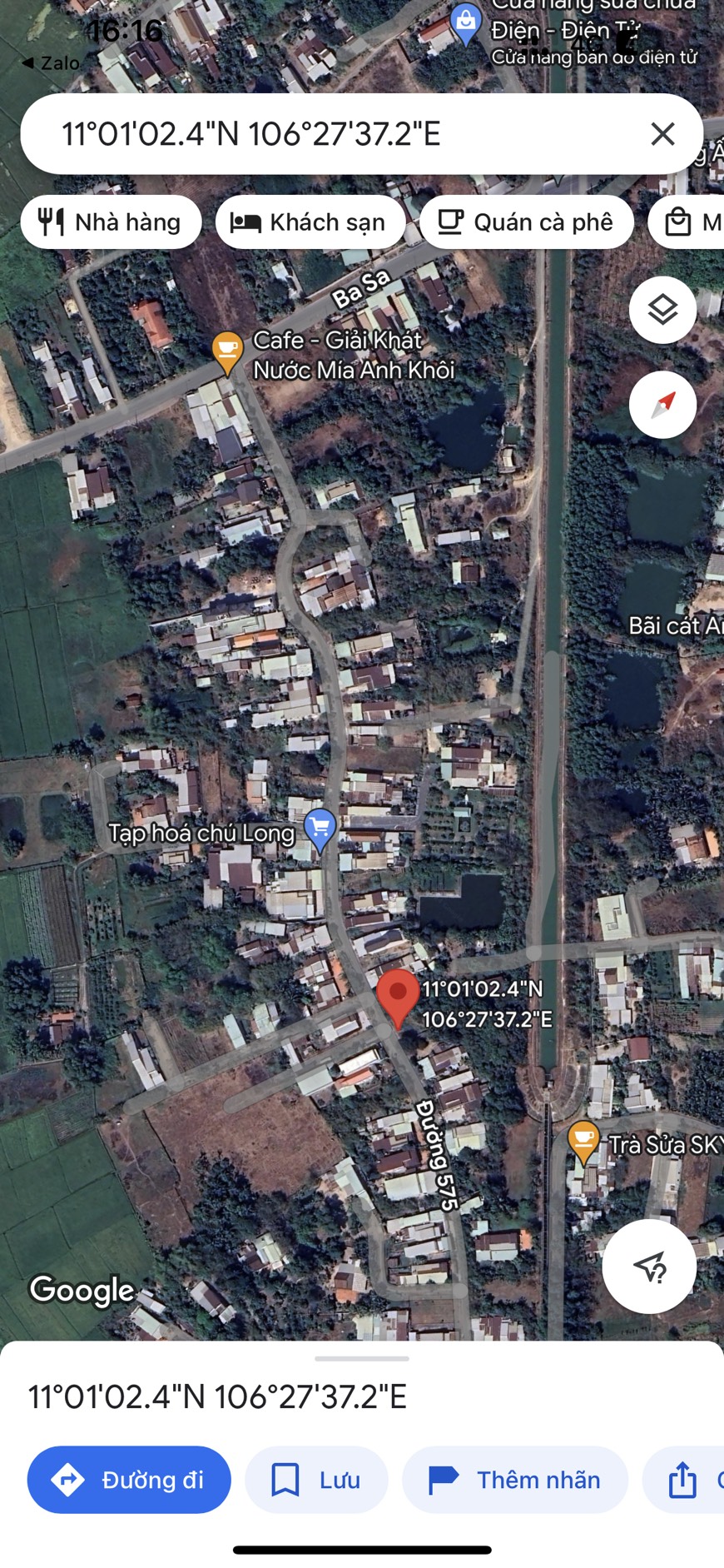Return to Zalo via the back link
The height and width of the screenshot is (1568, 724).
pyautogui.click(x=50, y=63)
